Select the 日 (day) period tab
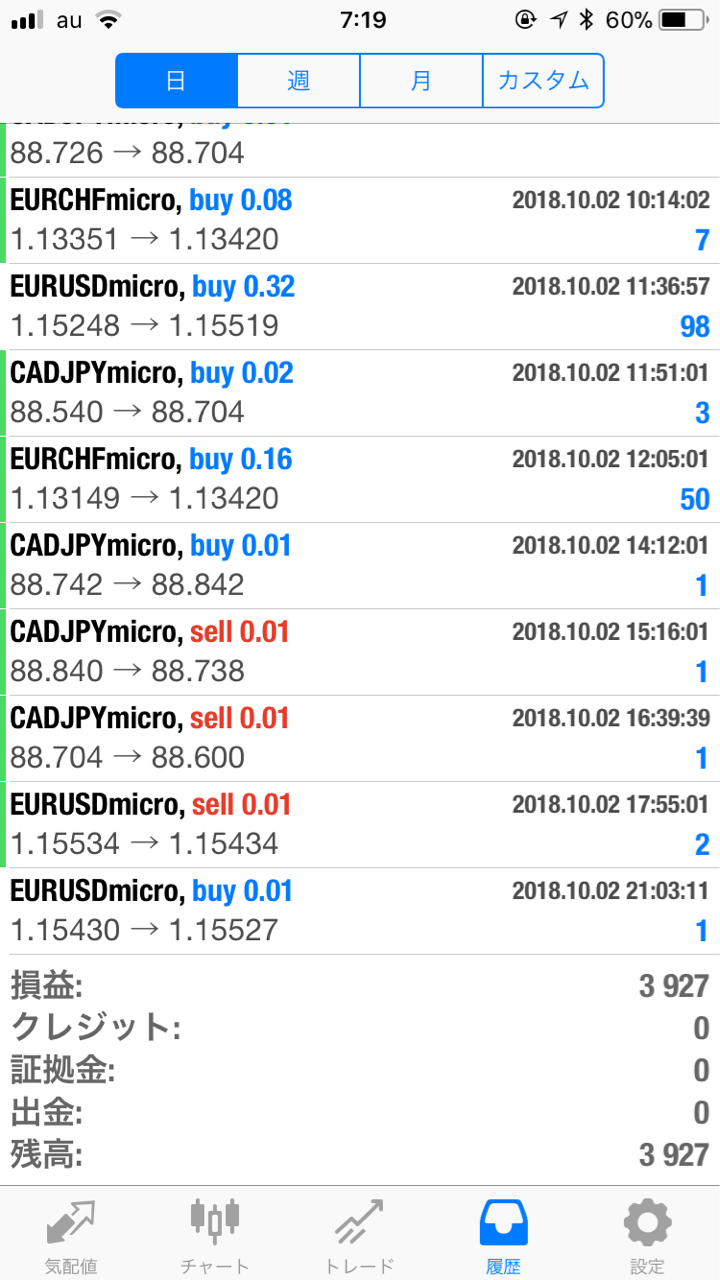Image resolution: width=720 pixels, height=1280 pixels. point(176,81)
